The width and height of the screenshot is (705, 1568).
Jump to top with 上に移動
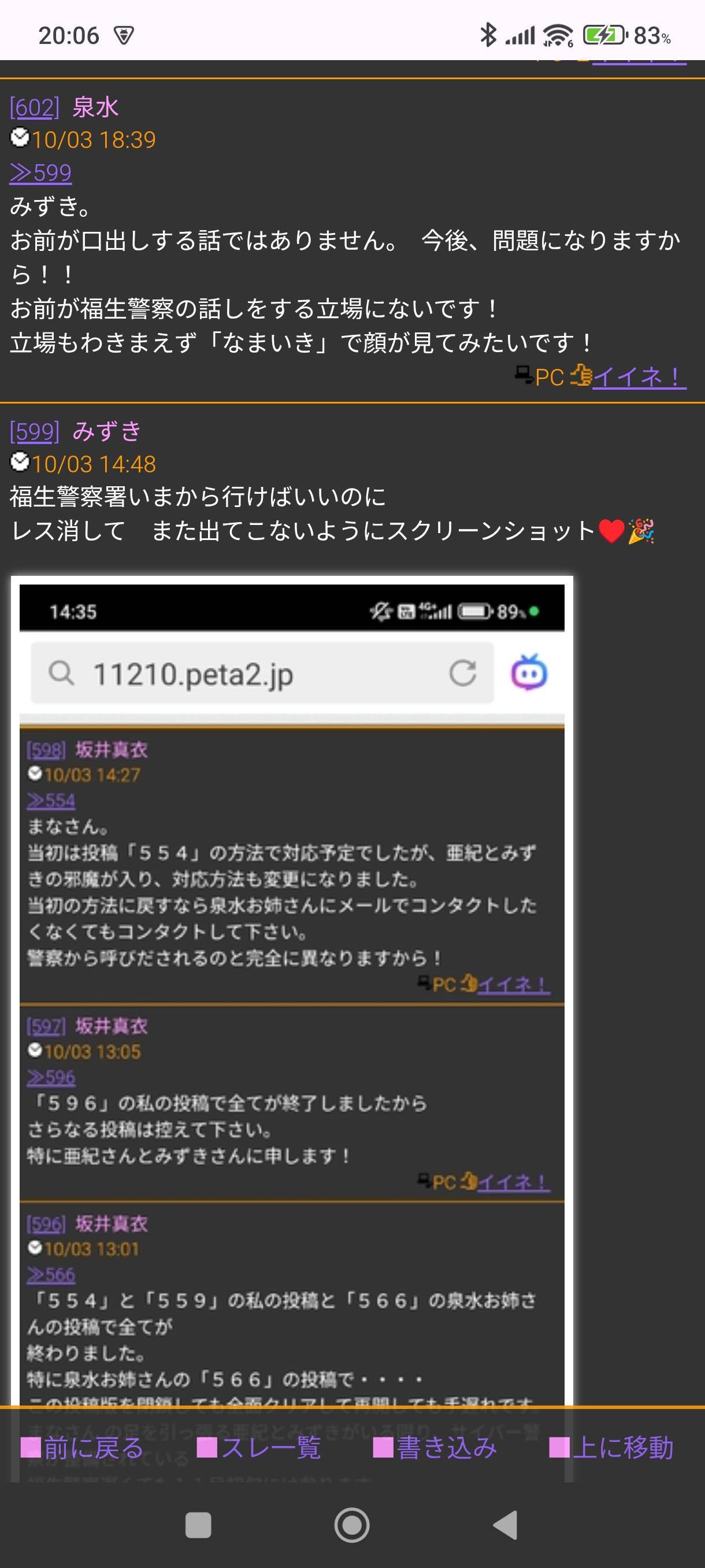point(612,1448)
